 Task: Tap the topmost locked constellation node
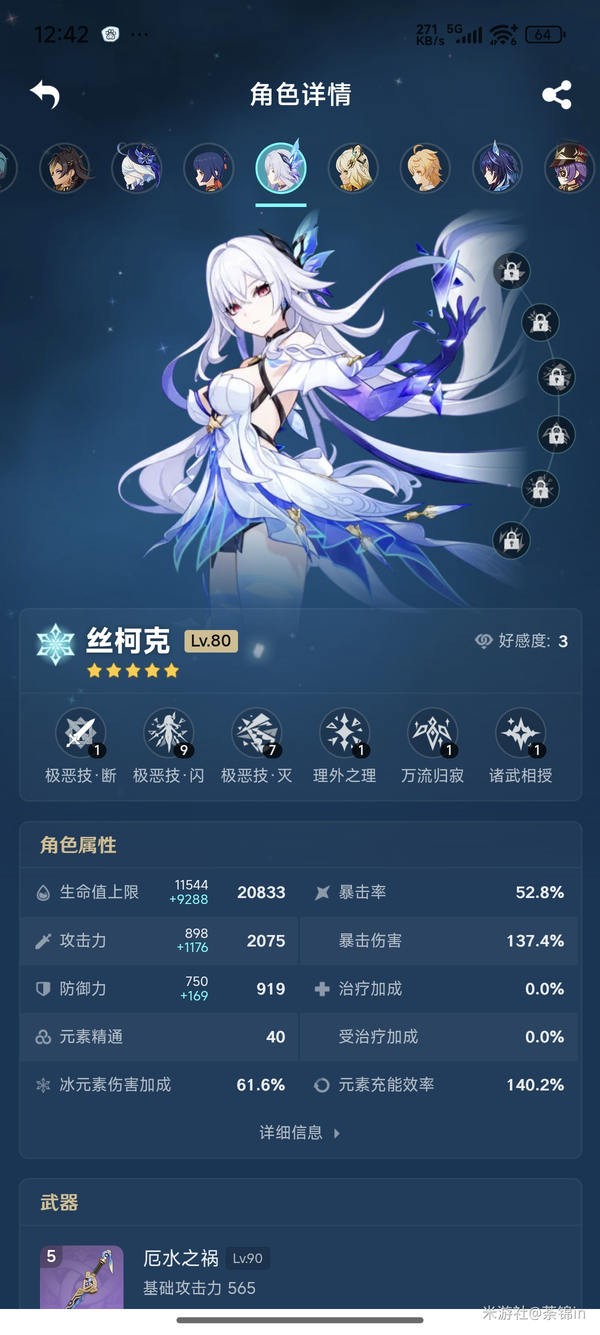pos(511,270)
